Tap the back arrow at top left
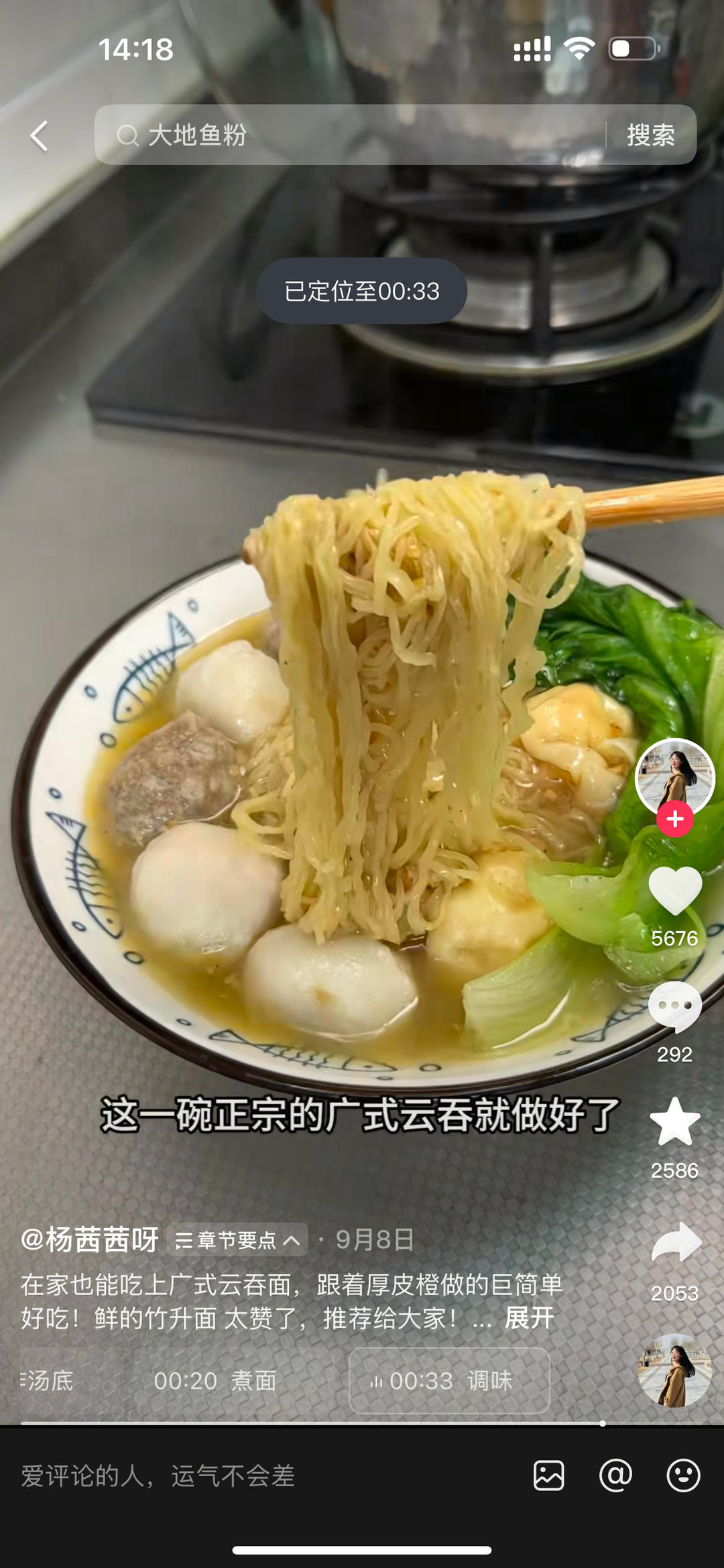The image size is (724, 1568). [x=38, y=137]
